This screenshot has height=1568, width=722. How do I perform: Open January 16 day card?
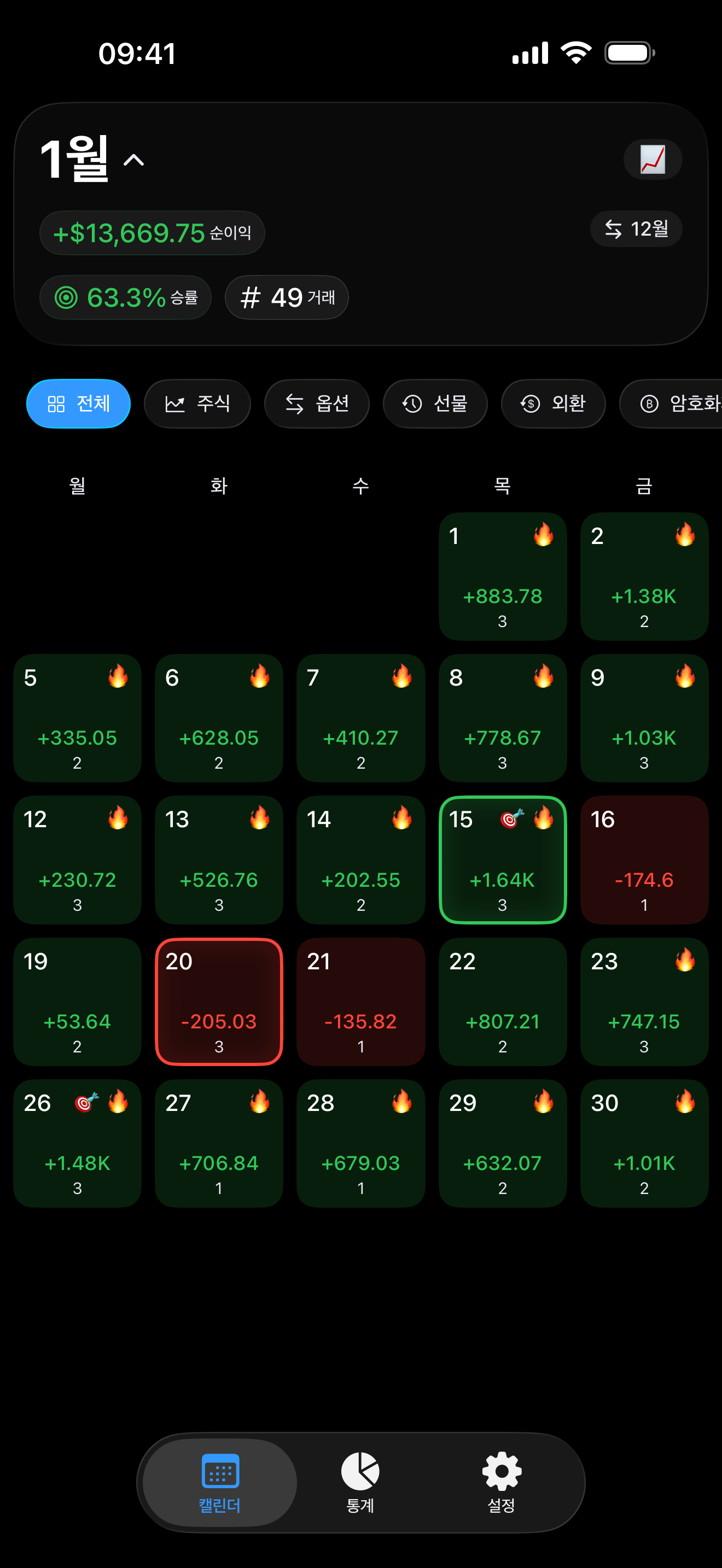644,859
